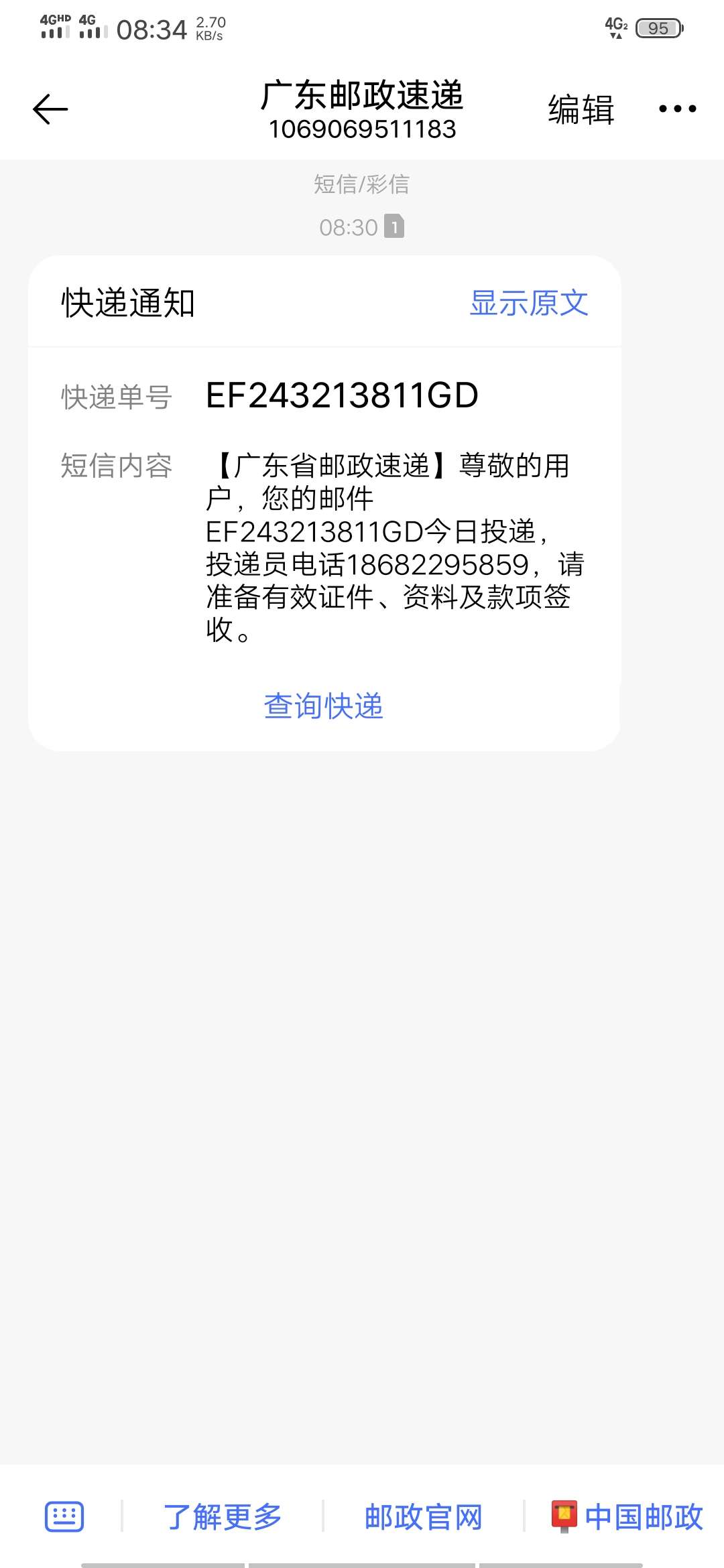Show original message via 显示原文
Screen dimensions: 724x1568
[529, 303]
